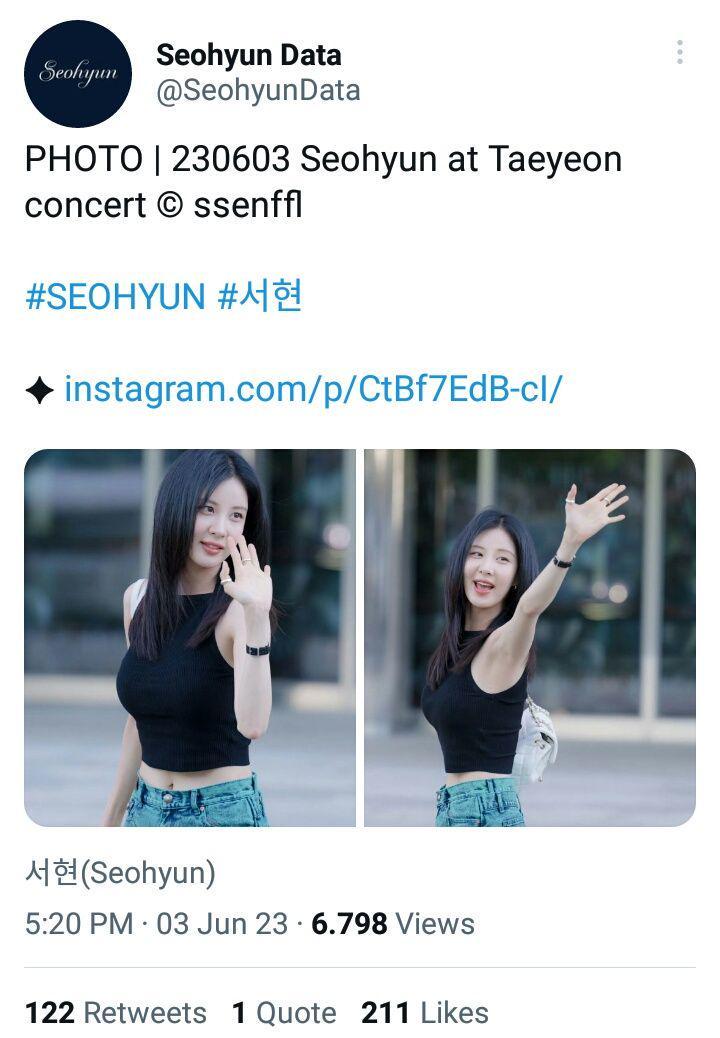Screen dimensions: 720x1038
Task: View left photo of Seohyun waving
Action: pyautogui.click(x=190, y=638)
